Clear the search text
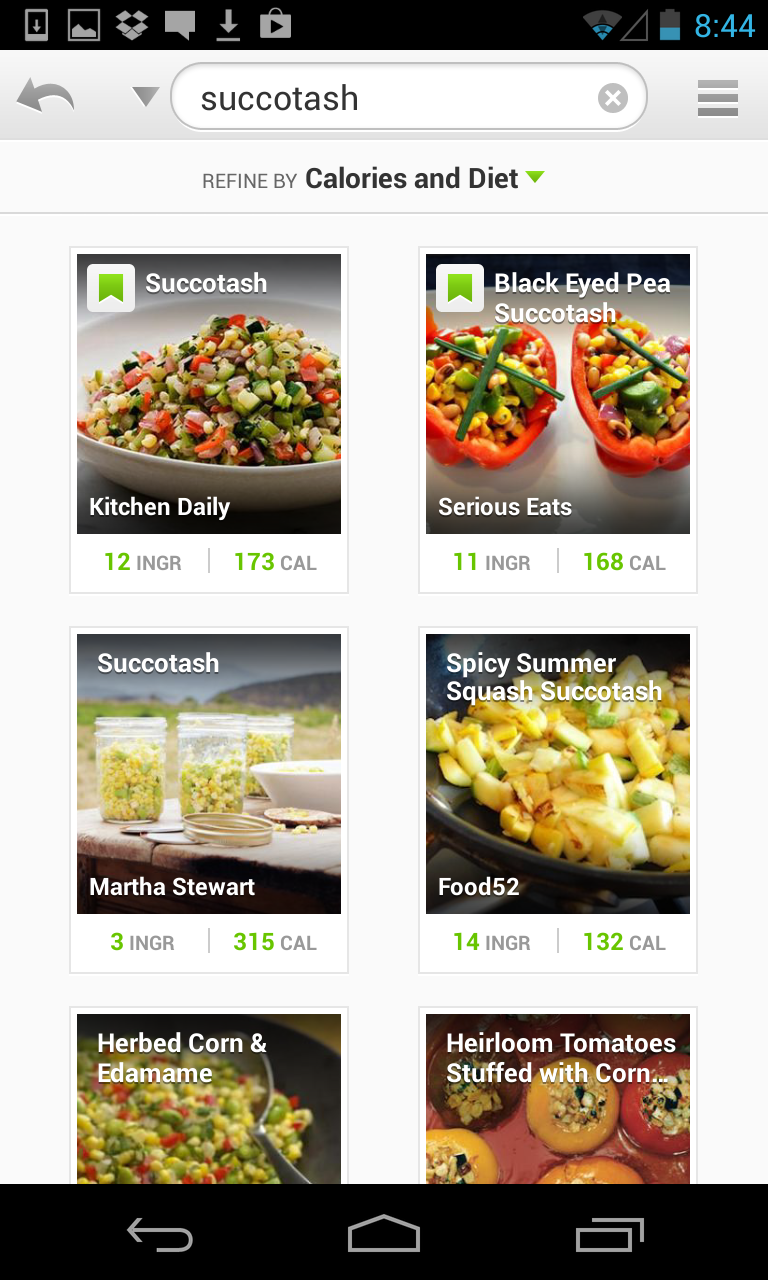This screenshot has width=768, height=1280. click(x=613, y=98)
